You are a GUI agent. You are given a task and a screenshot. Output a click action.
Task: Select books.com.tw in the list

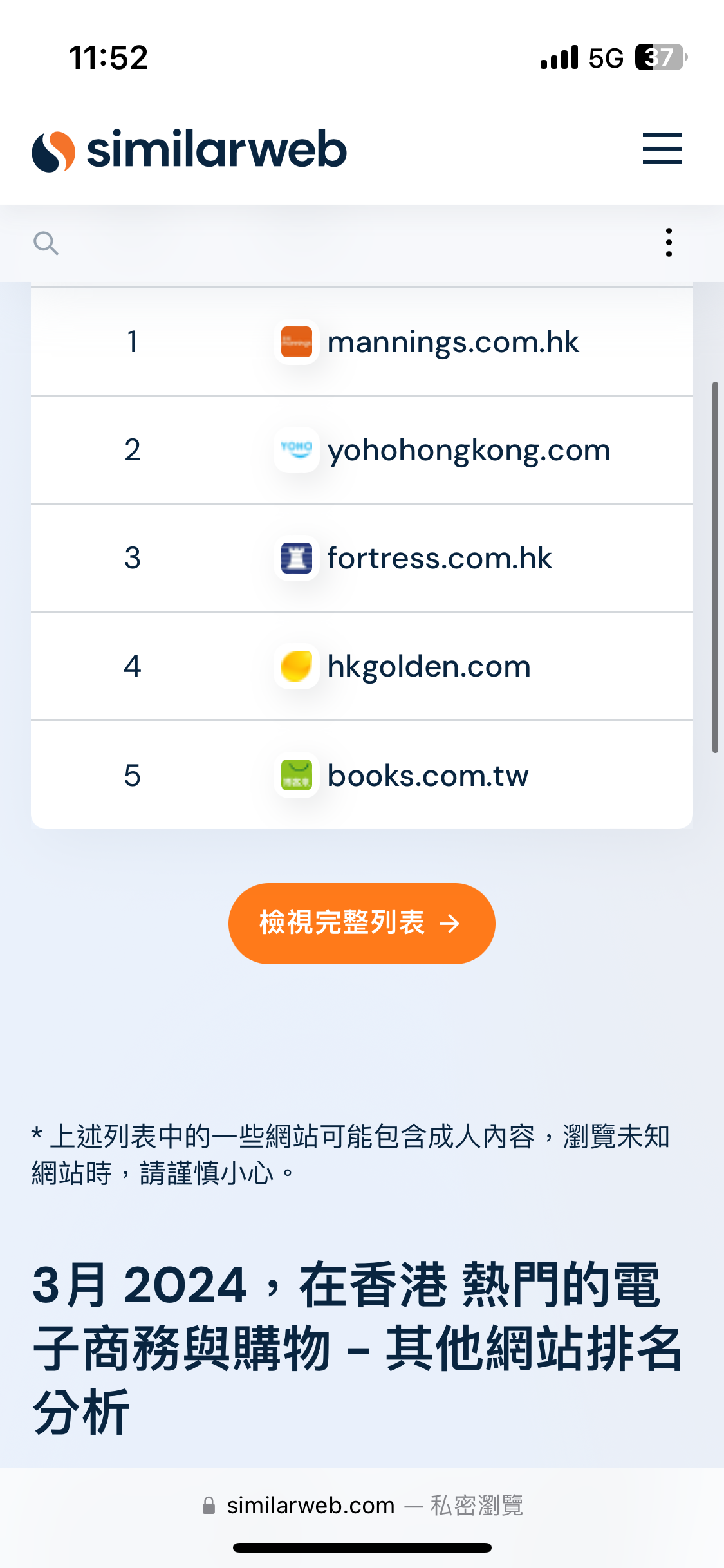point(362,775)
